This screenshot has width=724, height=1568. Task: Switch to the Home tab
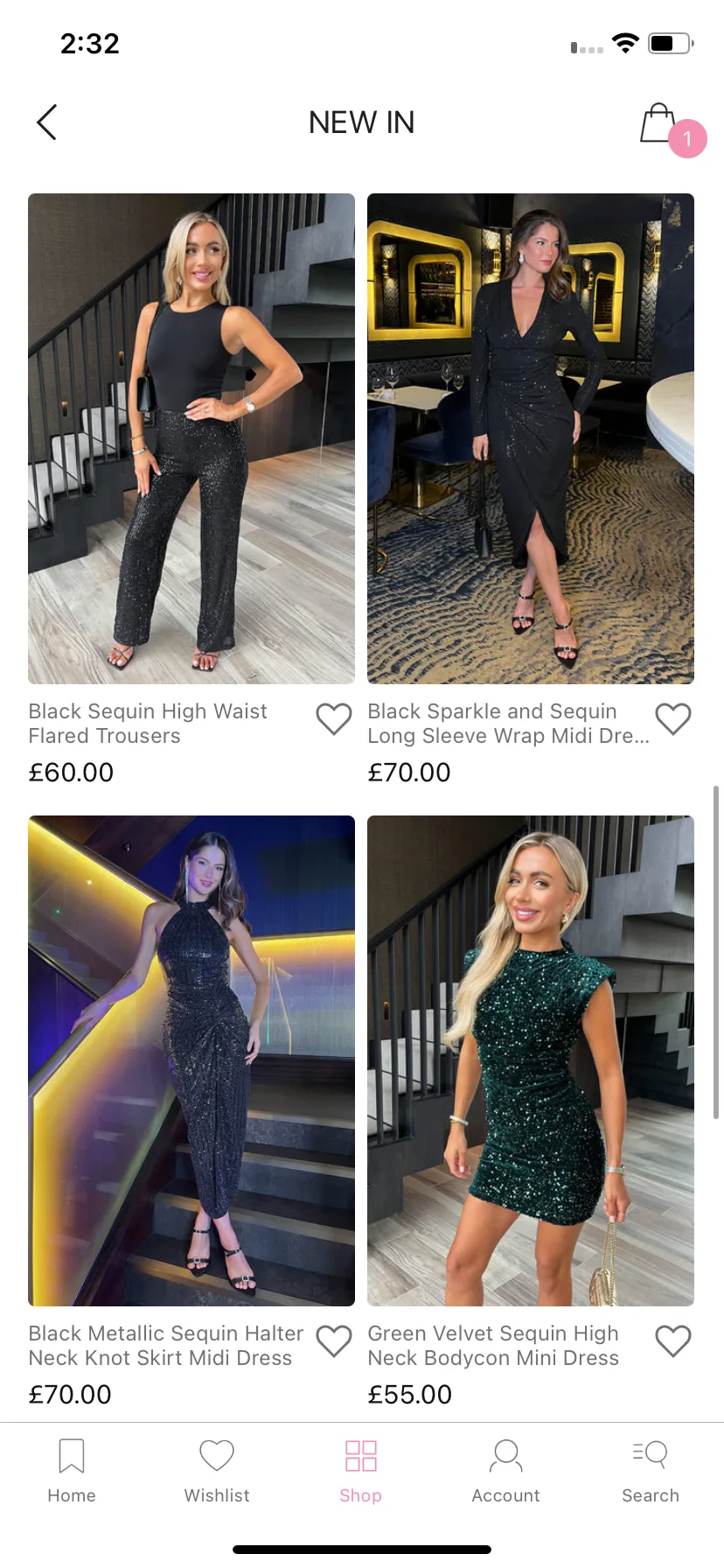coord(72,1470)
